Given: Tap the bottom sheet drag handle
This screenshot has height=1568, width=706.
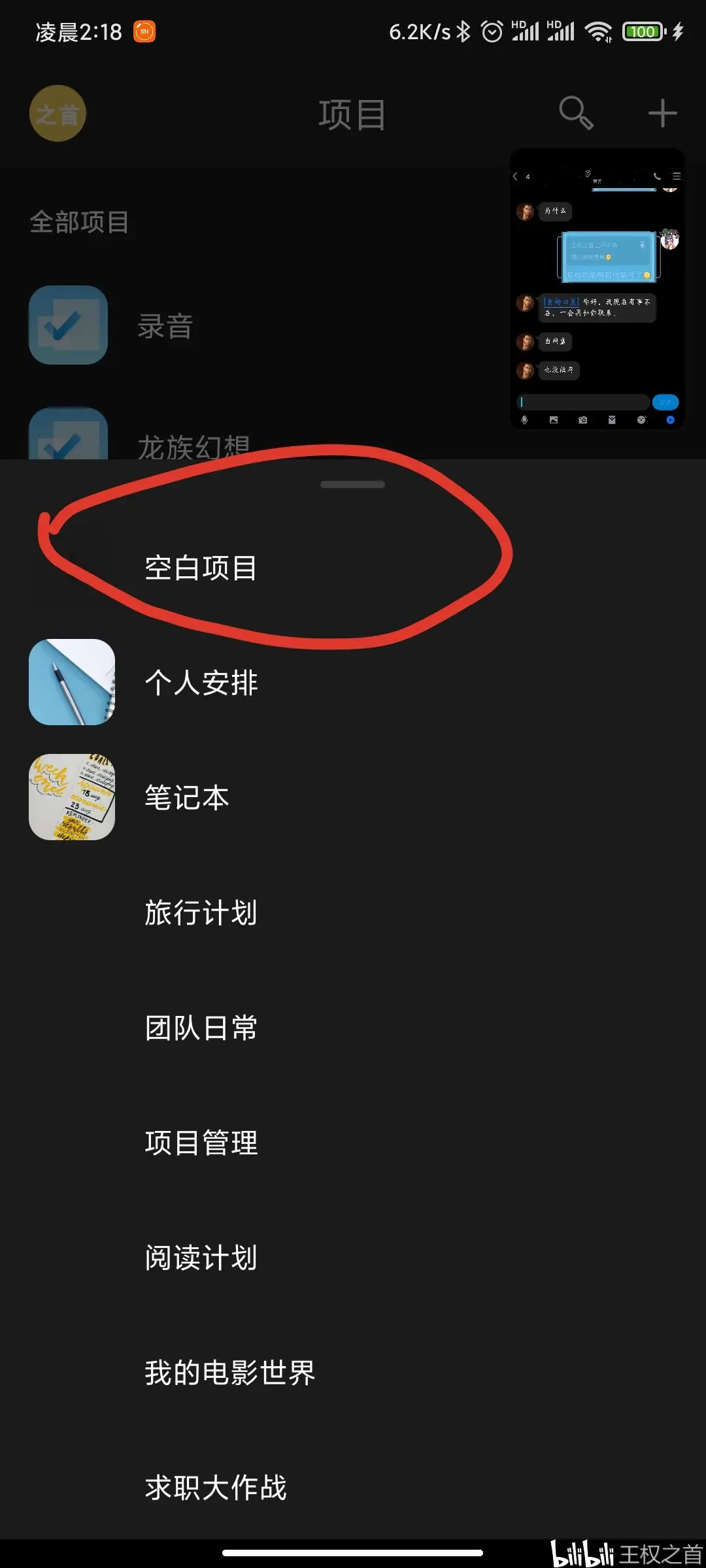Looking at the screenshot, I should (x=352, y=485).
